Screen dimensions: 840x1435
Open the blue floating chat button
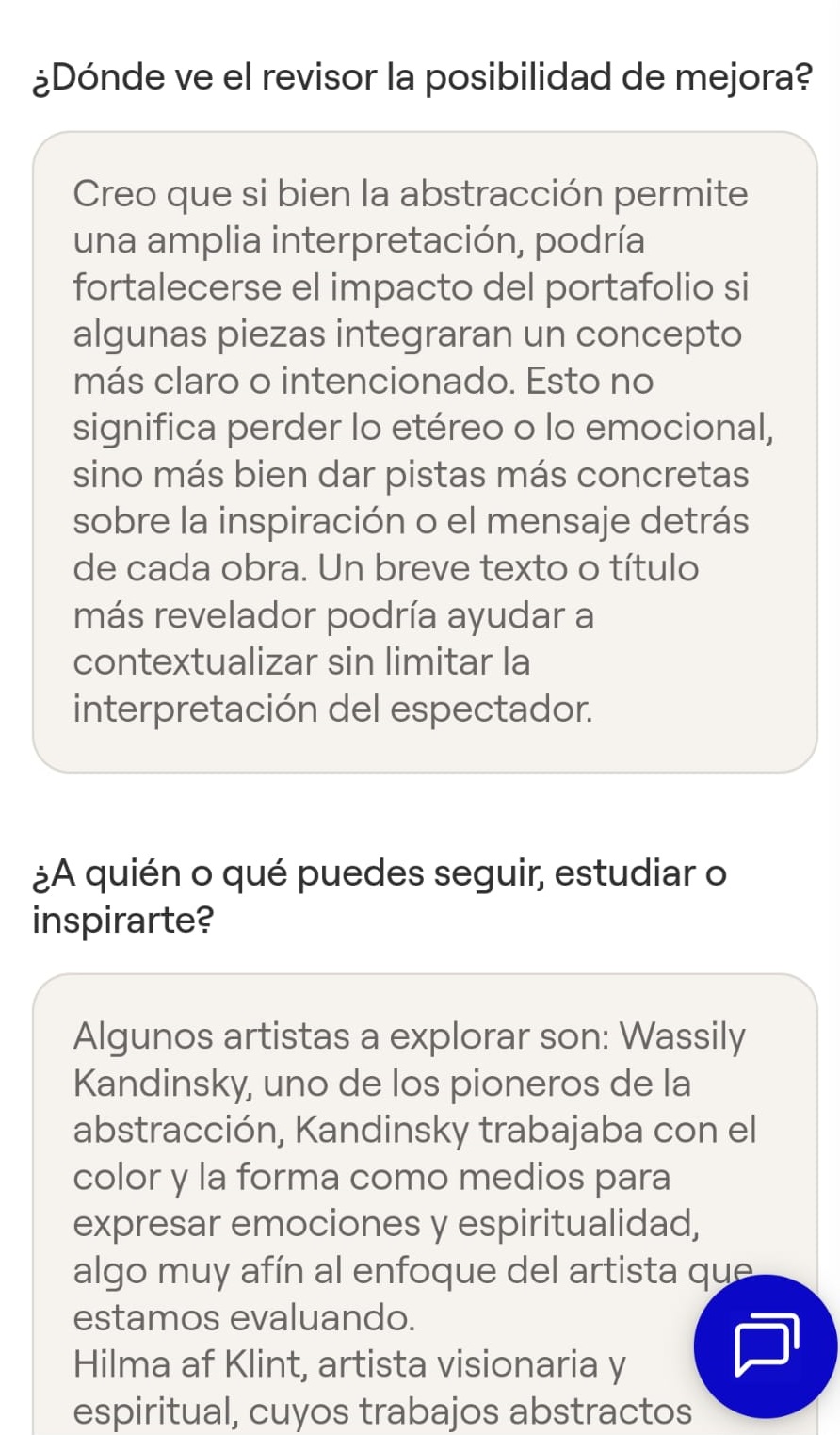[x=765, y=1345]
